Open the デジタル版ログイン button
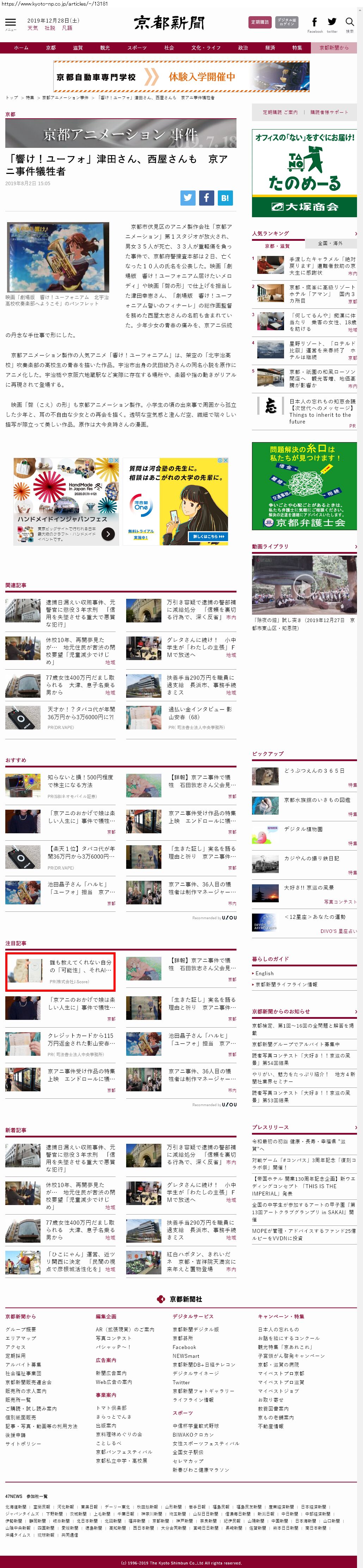363x1568 pixels. [x=286, y=23]
